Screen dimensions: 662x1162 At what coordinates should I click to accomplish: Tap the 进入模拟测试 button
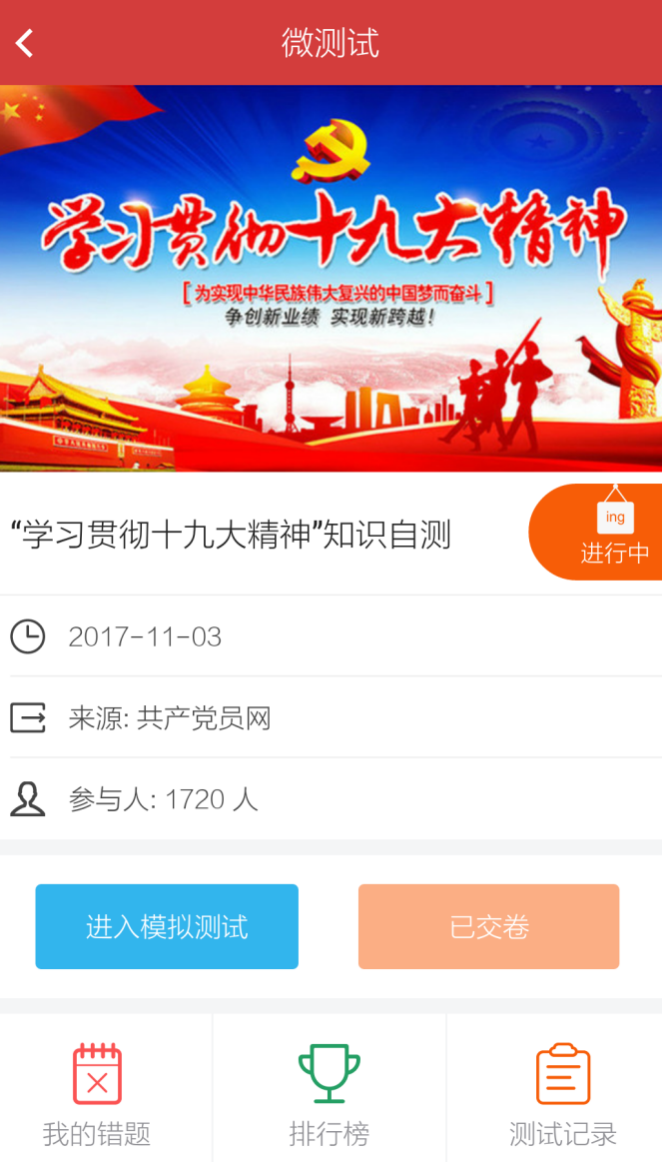coord(167,926)
